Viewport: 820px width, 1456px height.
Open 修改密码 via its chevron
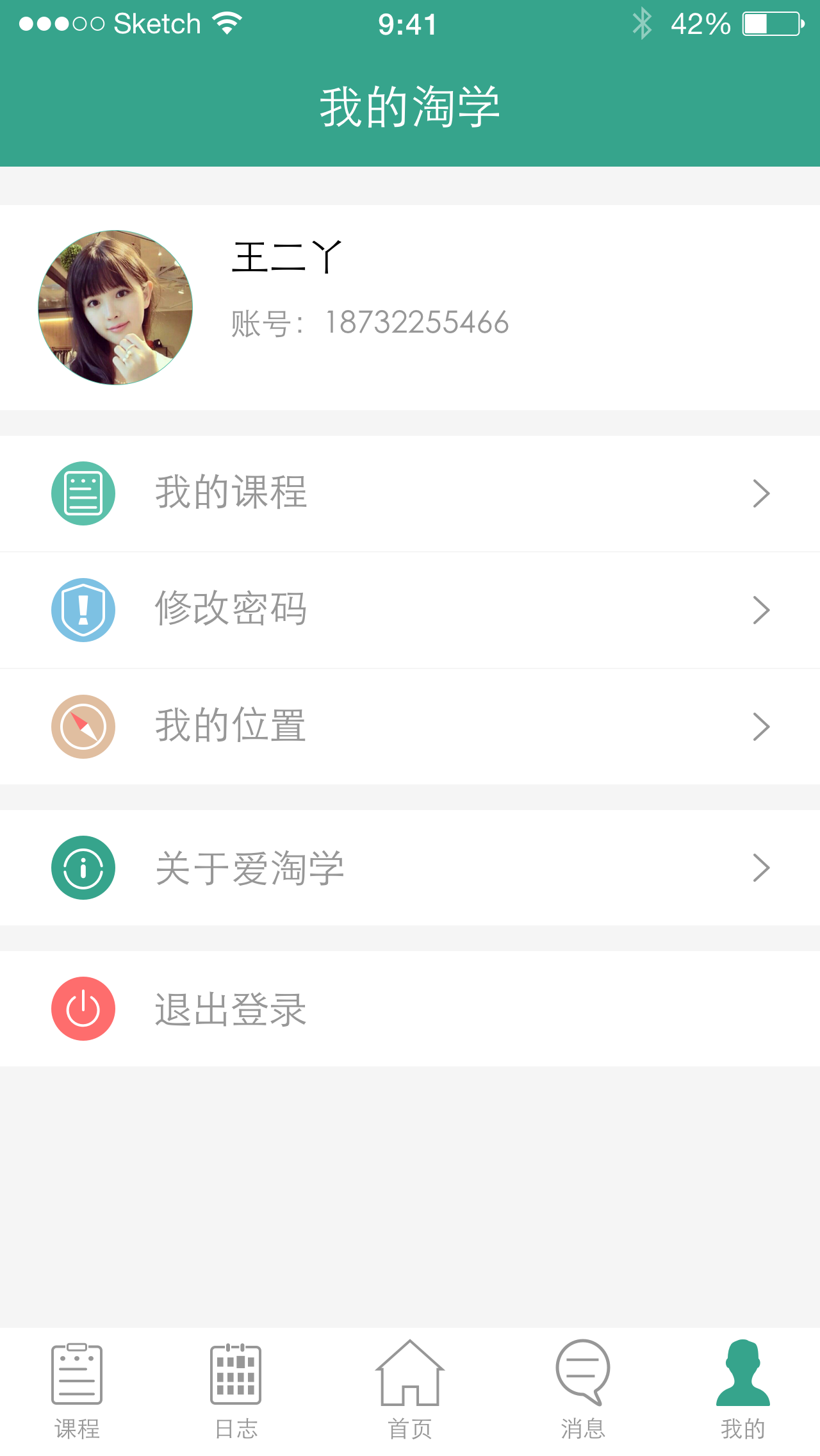pos(760,609)
